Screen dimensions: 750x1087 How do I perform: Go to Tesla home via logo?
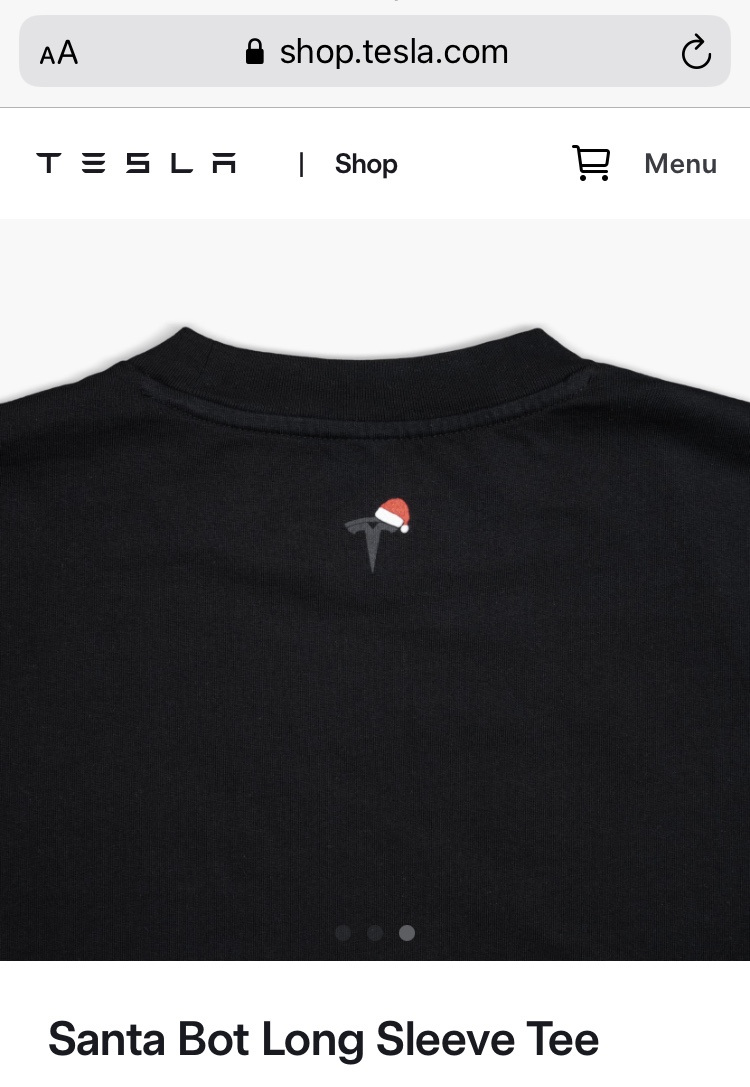point(136,163)
